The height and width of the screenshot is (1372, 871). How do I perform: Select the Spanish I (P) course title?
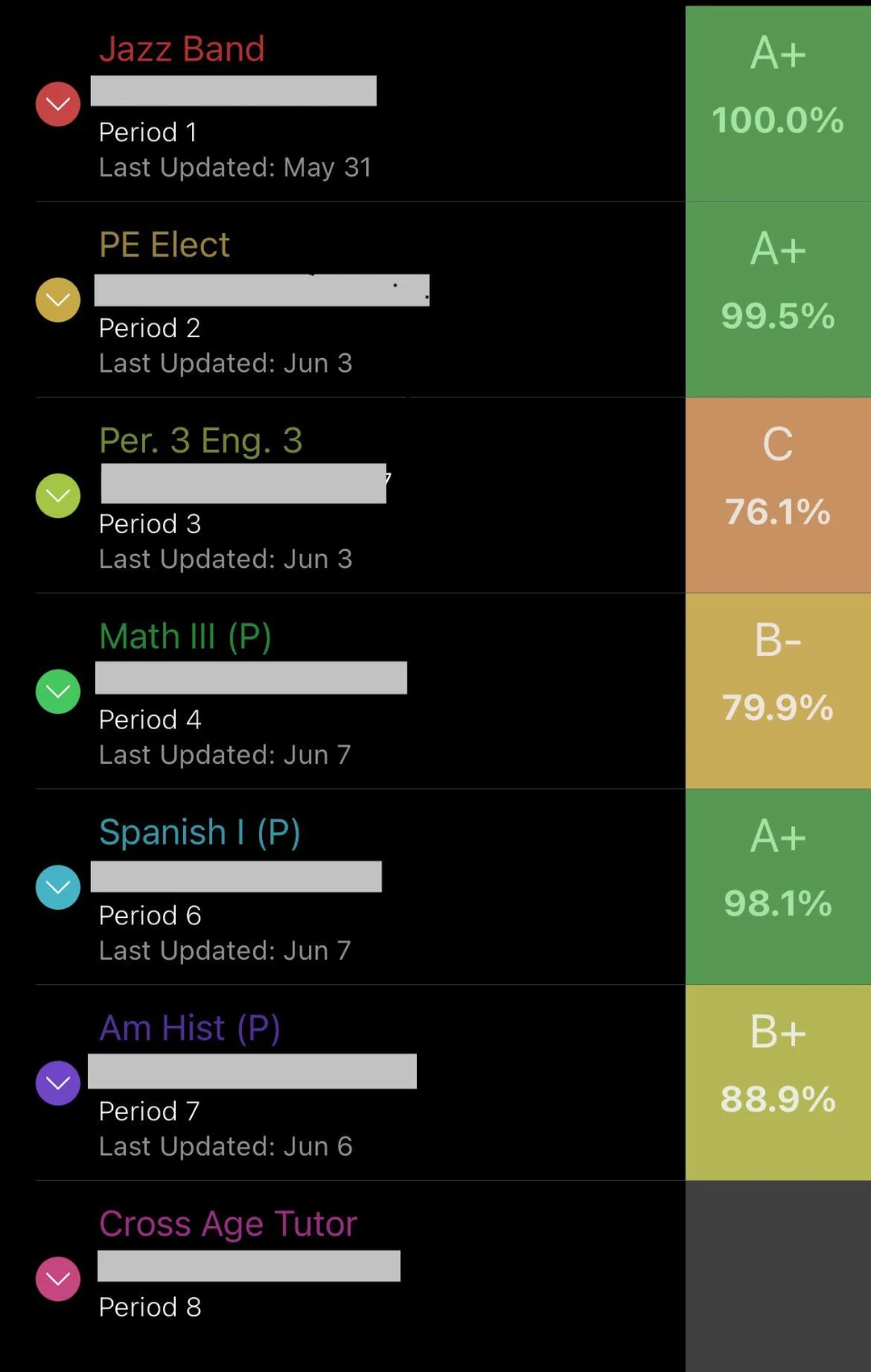tap(199, 832)
